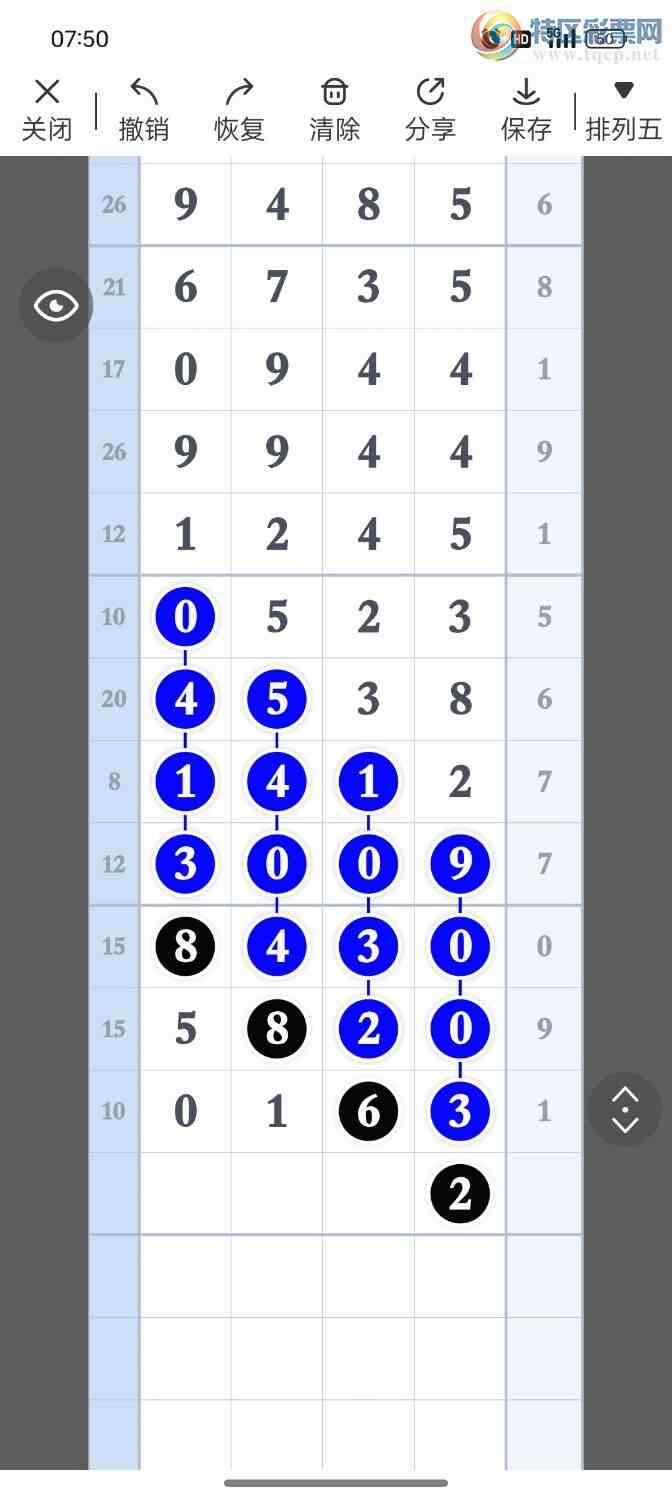The width and height of the screenshot is (672, 1500).
Task: Save the chart with 保存
Action: [526, 110]
